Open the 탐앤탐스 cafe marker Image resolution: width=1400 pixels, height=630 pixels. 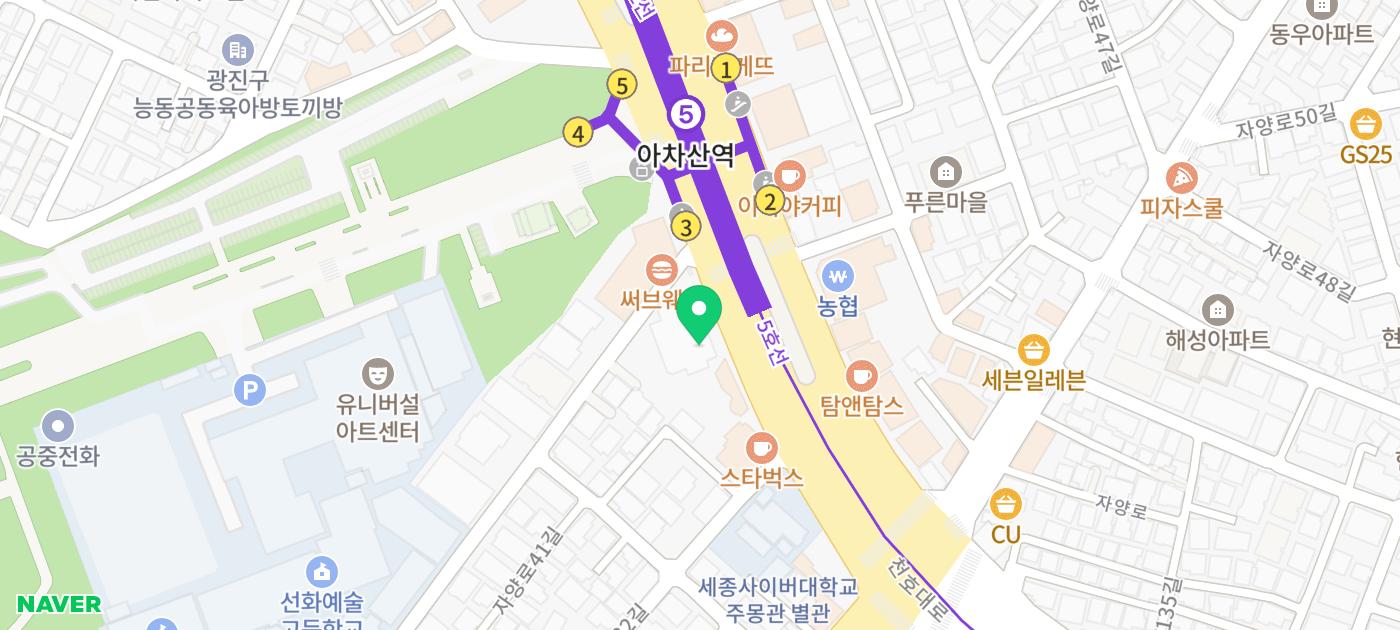pyautogui.click(x=860, y=376)
